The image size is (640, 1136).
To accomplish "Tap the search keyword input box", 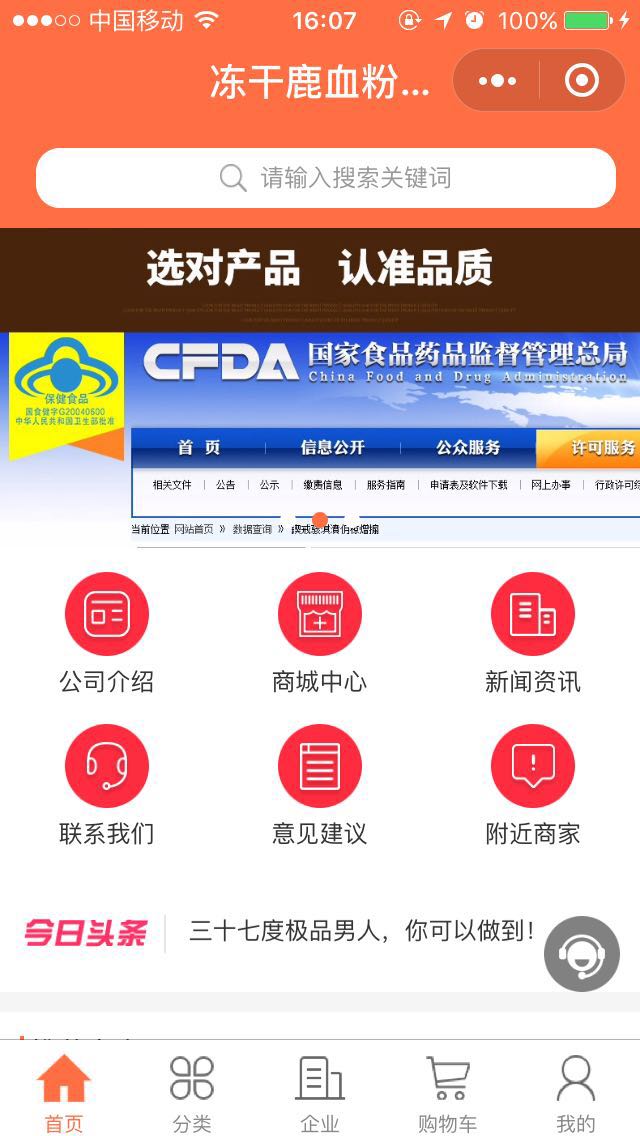I will [x=326, y=178].
